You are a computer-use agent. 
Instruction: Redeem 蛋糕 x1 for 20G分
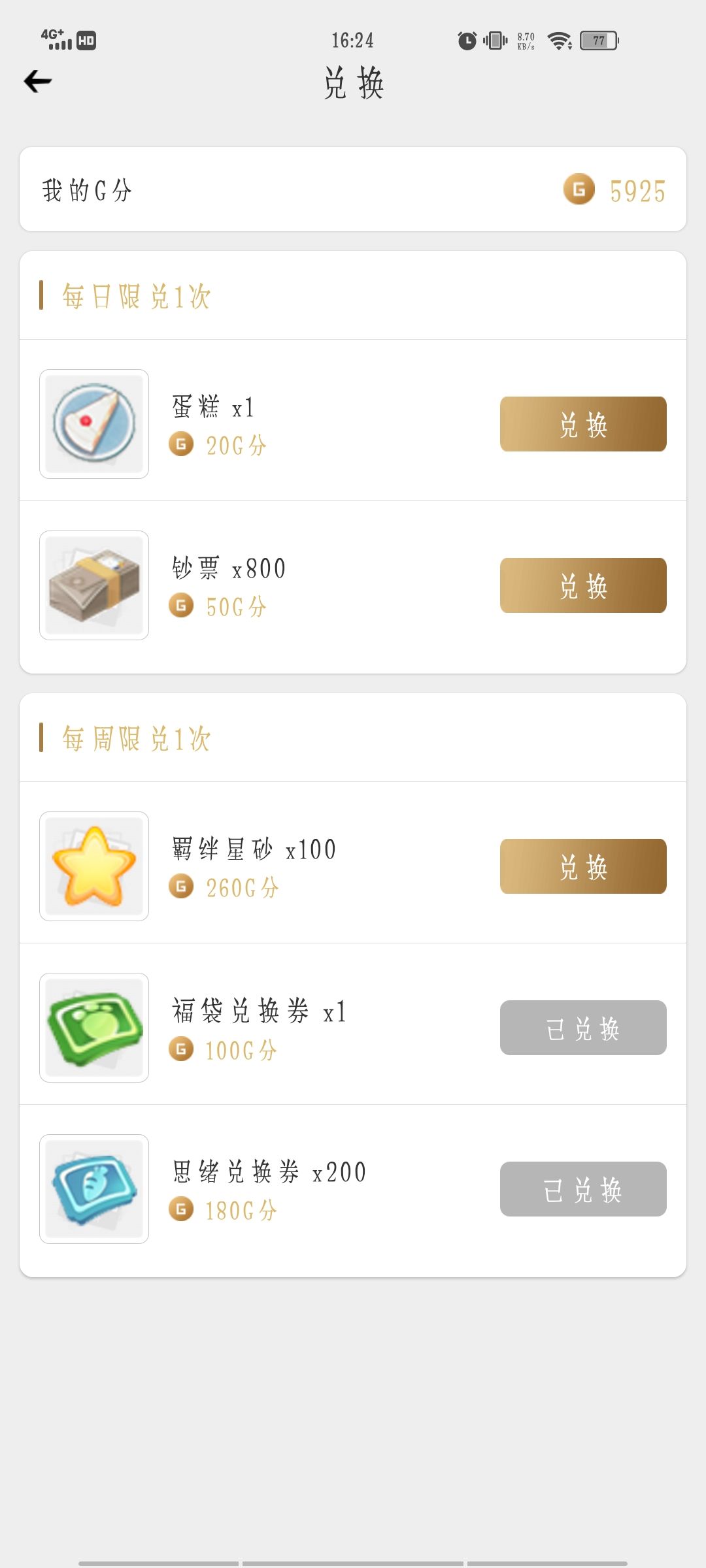click(x=583, y=424)
